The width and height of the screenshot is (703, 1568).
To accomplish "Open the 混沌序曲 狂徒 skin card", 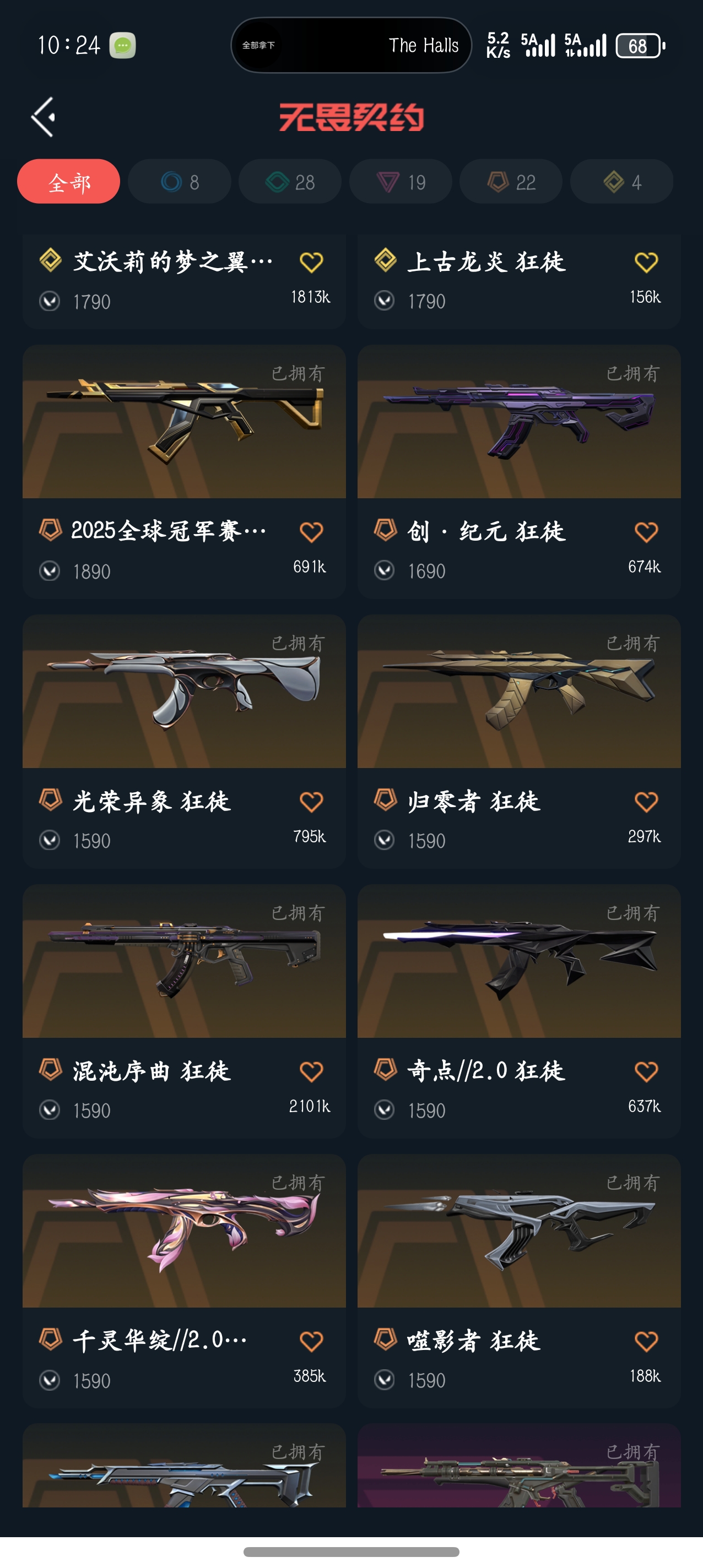I will pyautogui.click(x=184, y=1011).
